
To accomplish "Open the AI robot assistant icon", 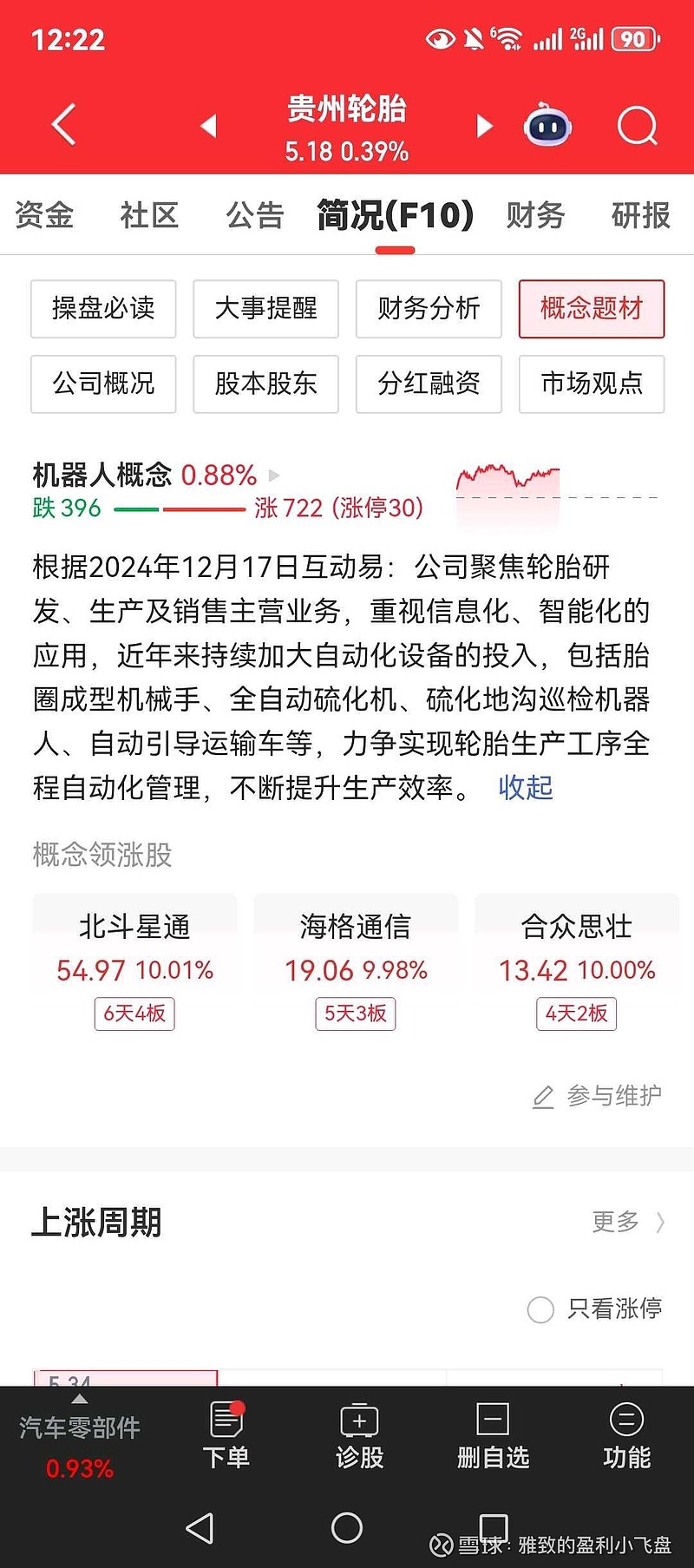I will click(547, 126).
